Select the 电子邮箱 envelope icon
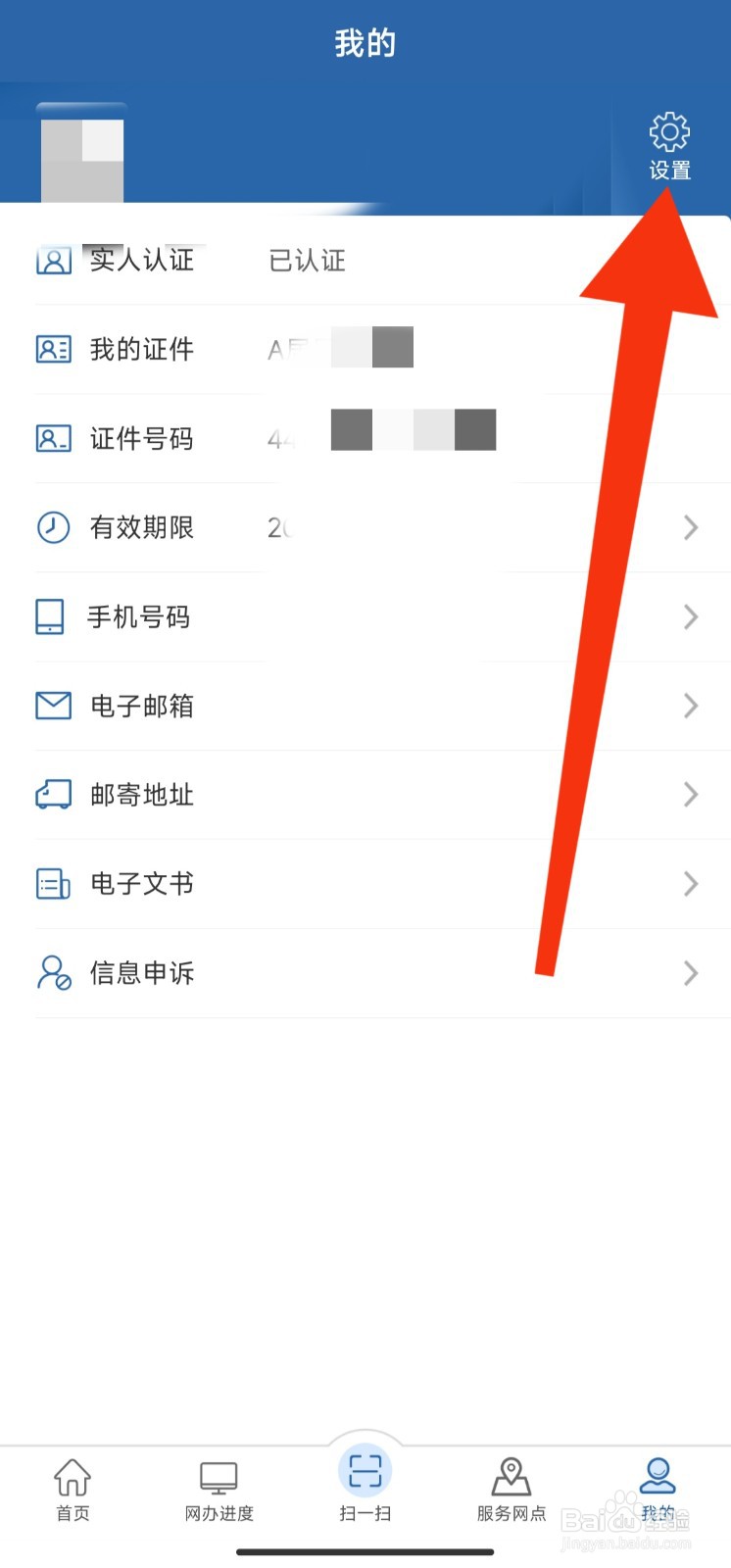The width and height of the screenshot is (731, 1568). pos(54,706)
